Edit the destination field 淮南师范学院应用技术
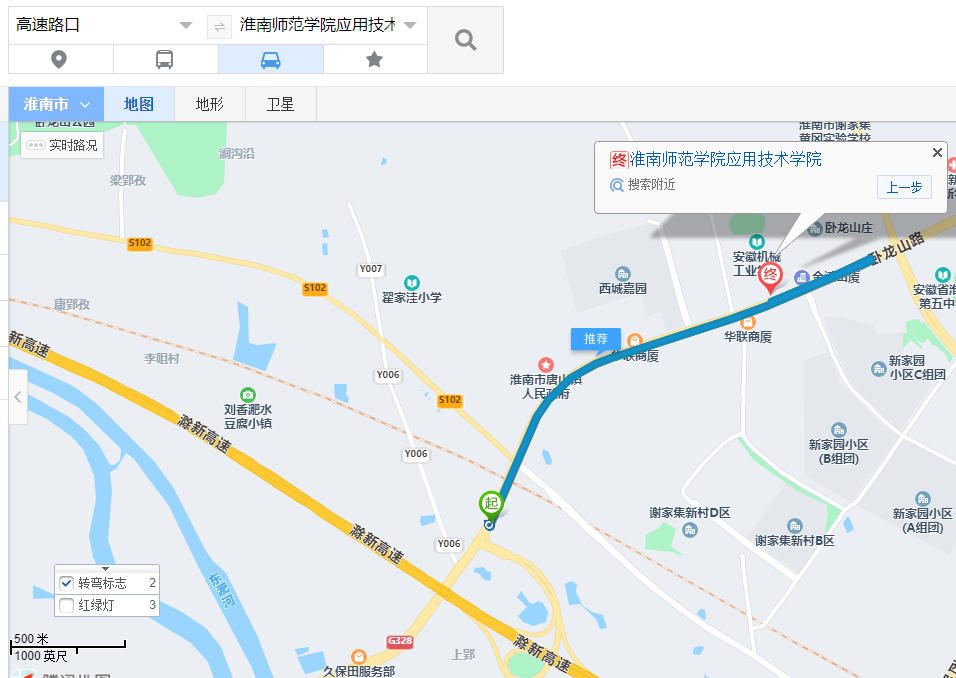The image size is (956, 678). (316, 25)
